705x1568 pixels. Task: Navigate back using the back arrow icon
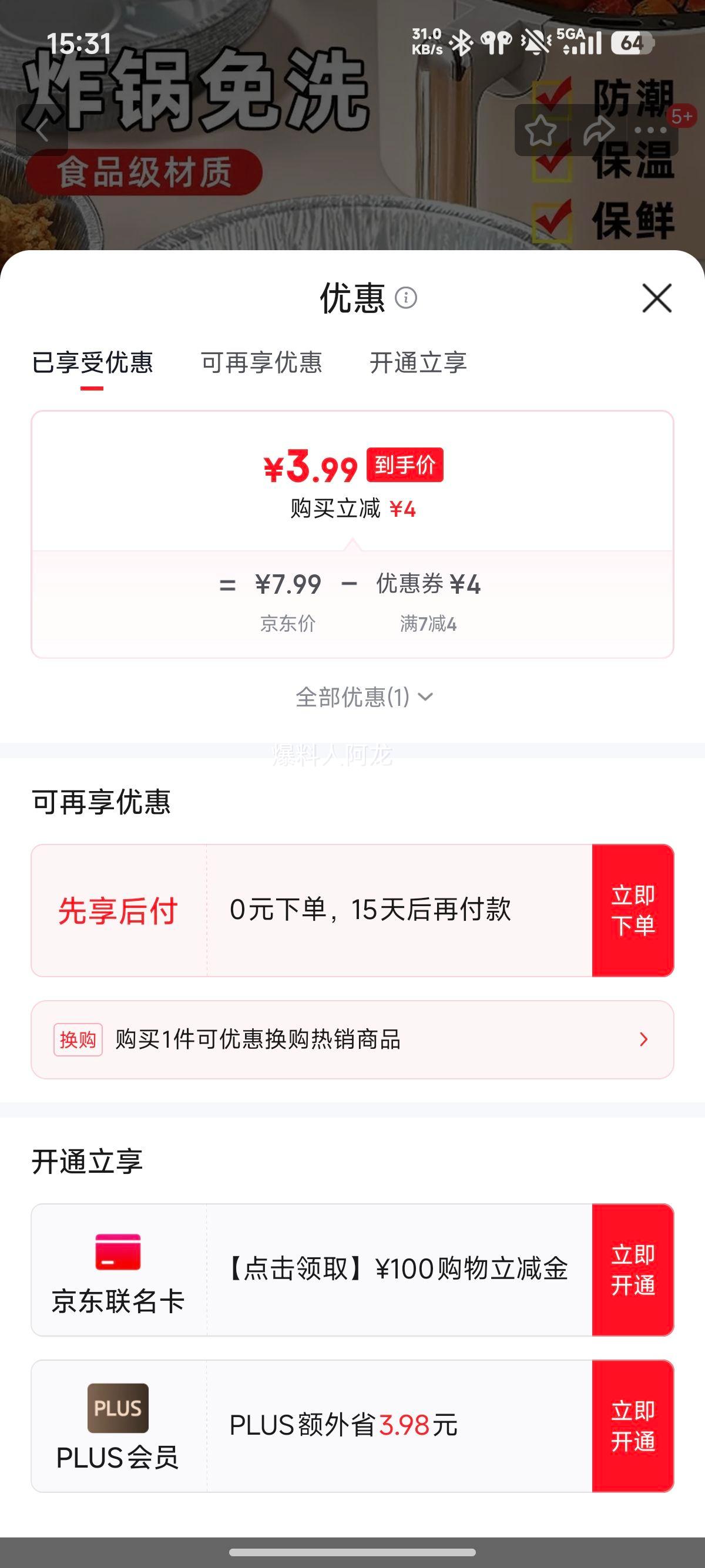43,129
